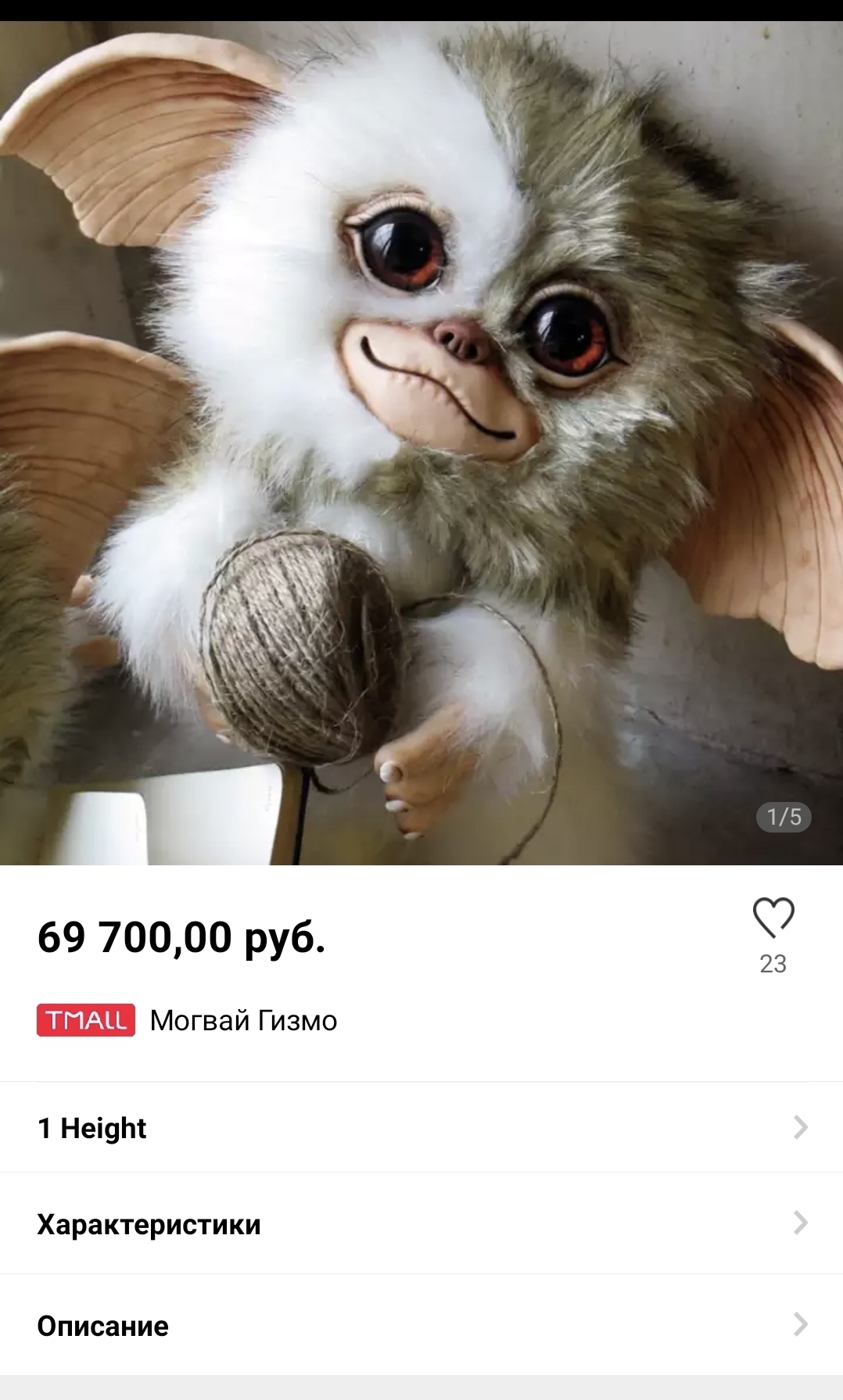
Task: Add Могвай Гизмо to the wishlist
Action: click(773, 918)
